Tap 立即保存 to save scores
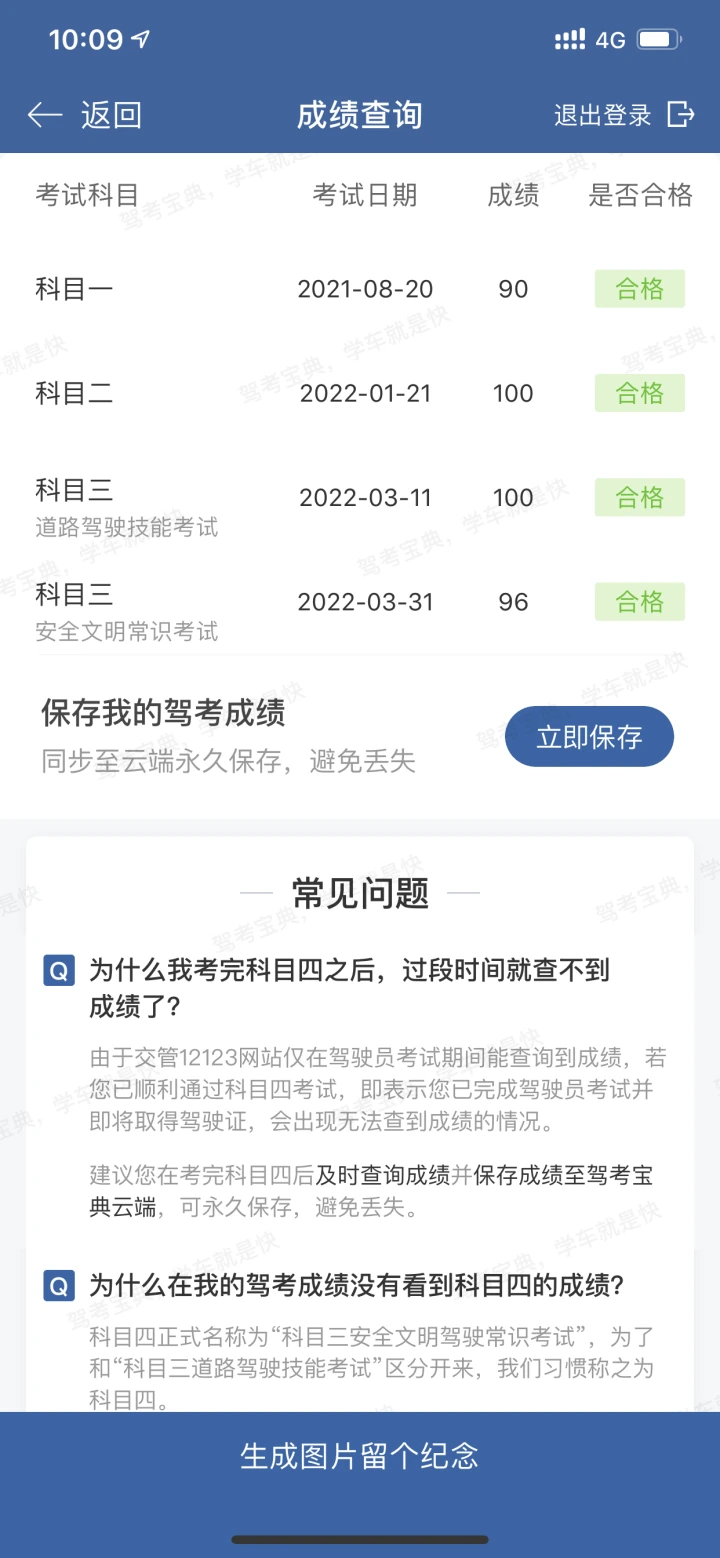The width and height of the screenshot is (720, 1558). 589,737
